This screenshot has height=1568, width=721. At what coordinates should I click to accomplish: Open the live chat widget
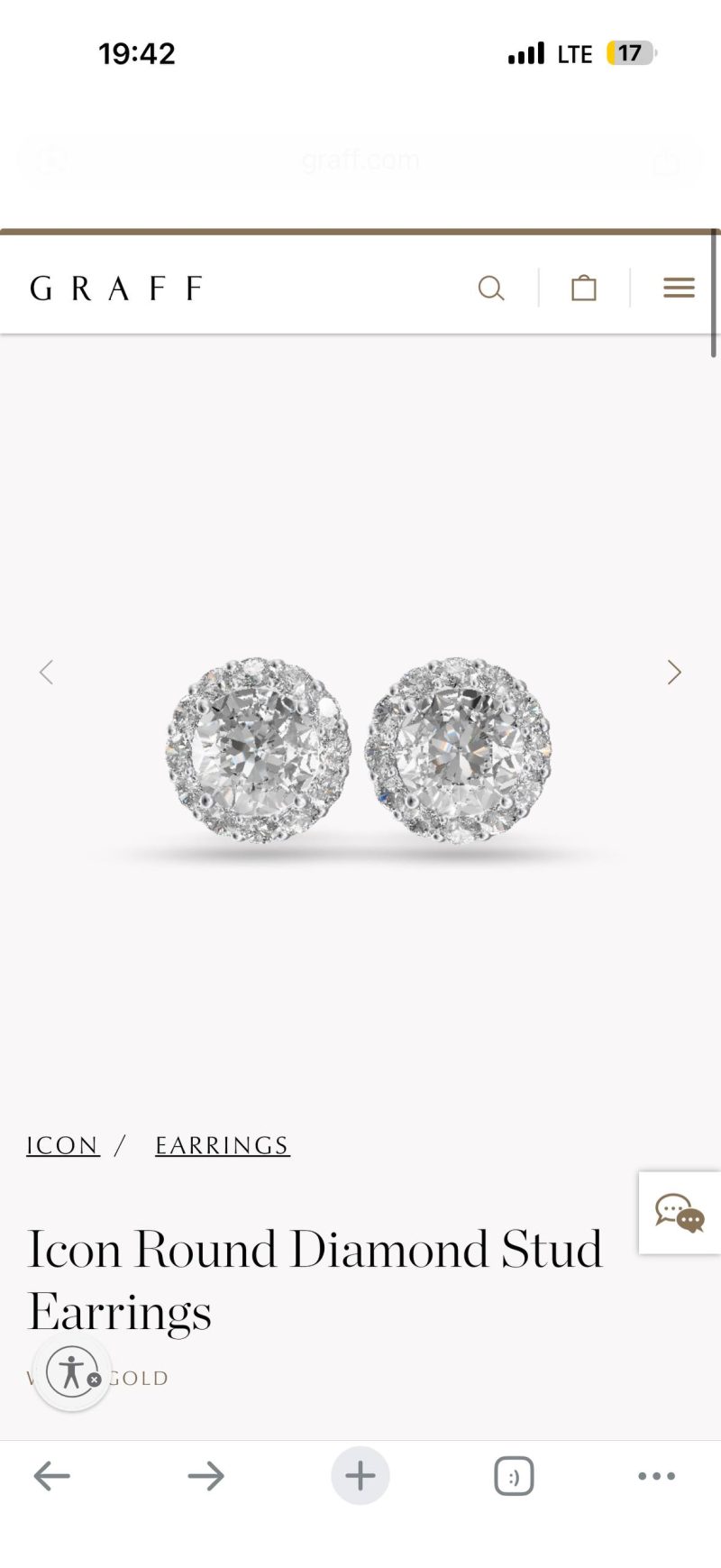click(680, 1213)
